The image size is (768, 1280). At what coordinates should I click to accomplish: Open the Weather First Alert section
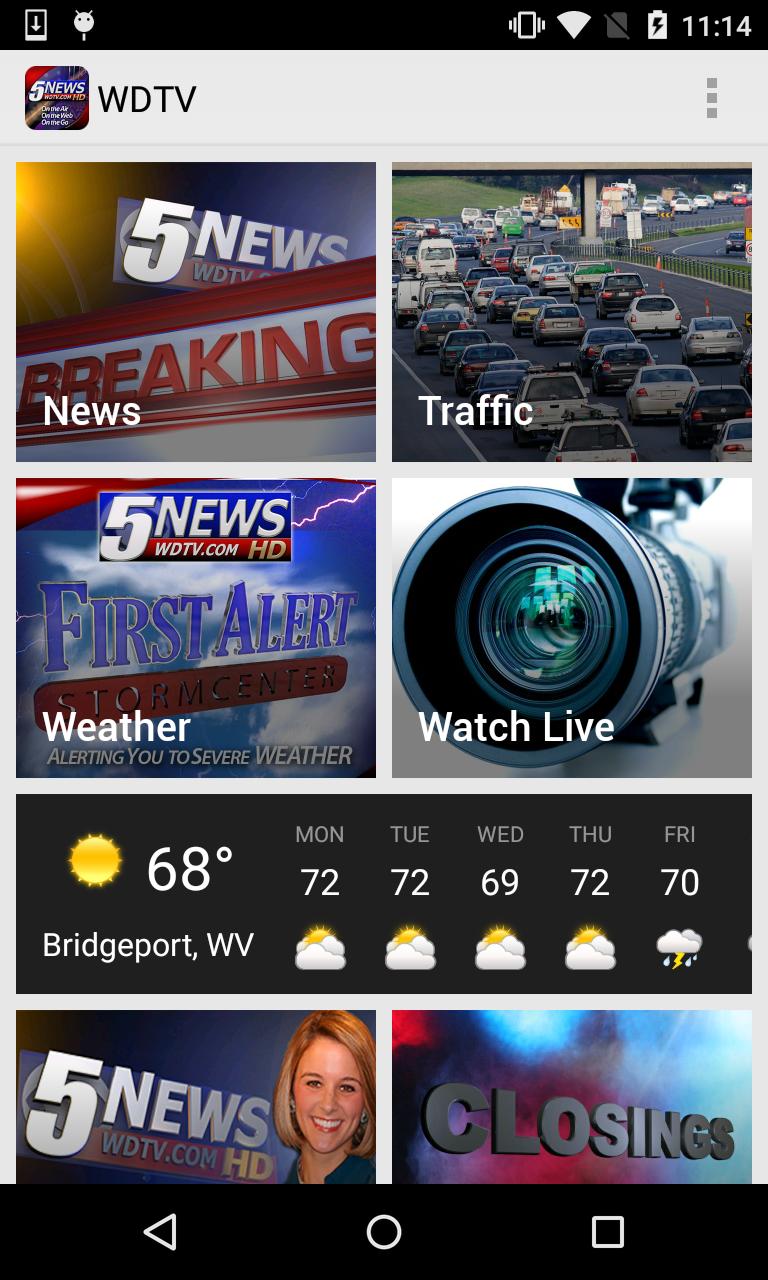point(196,628)
